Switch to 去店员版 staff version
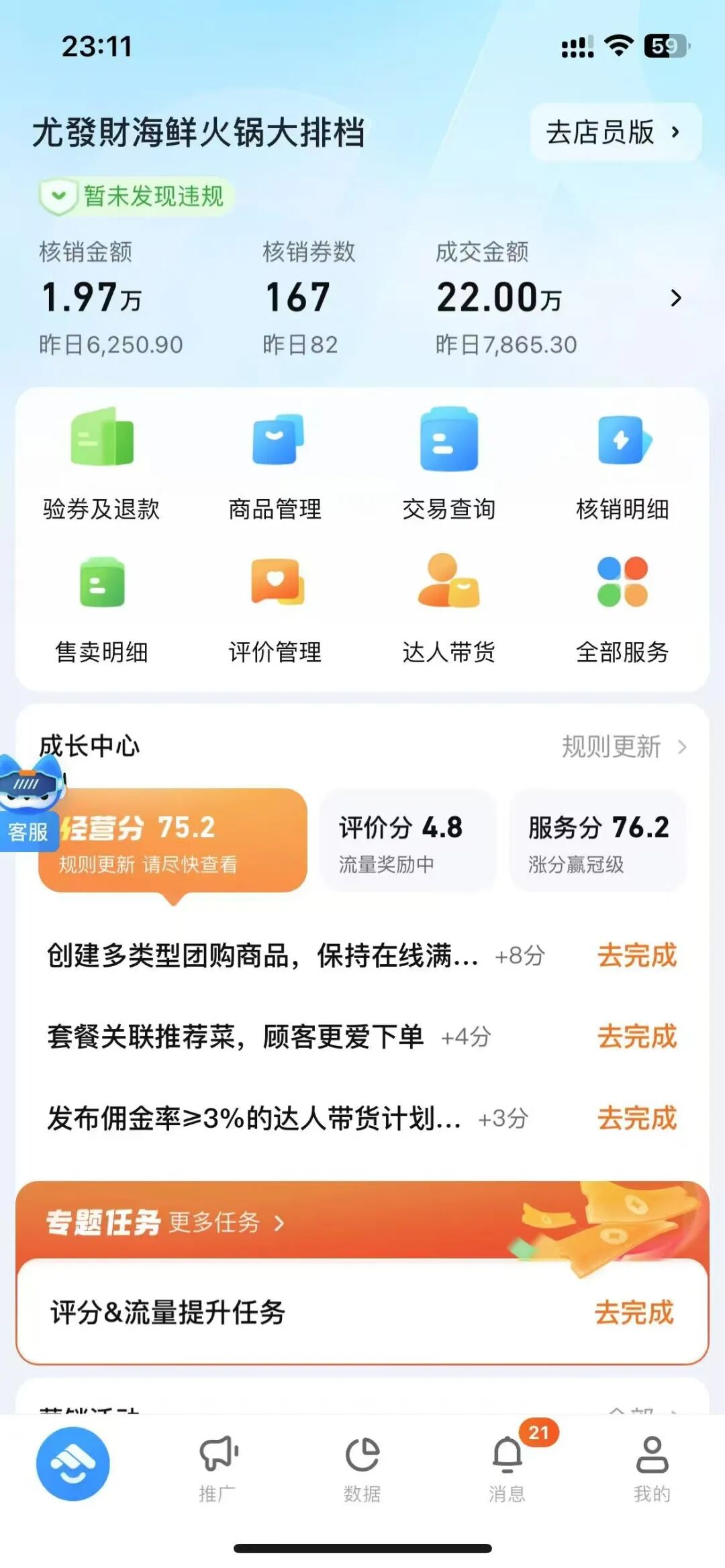This screenshot has height=1568, width=725. (x=614, y=132)
